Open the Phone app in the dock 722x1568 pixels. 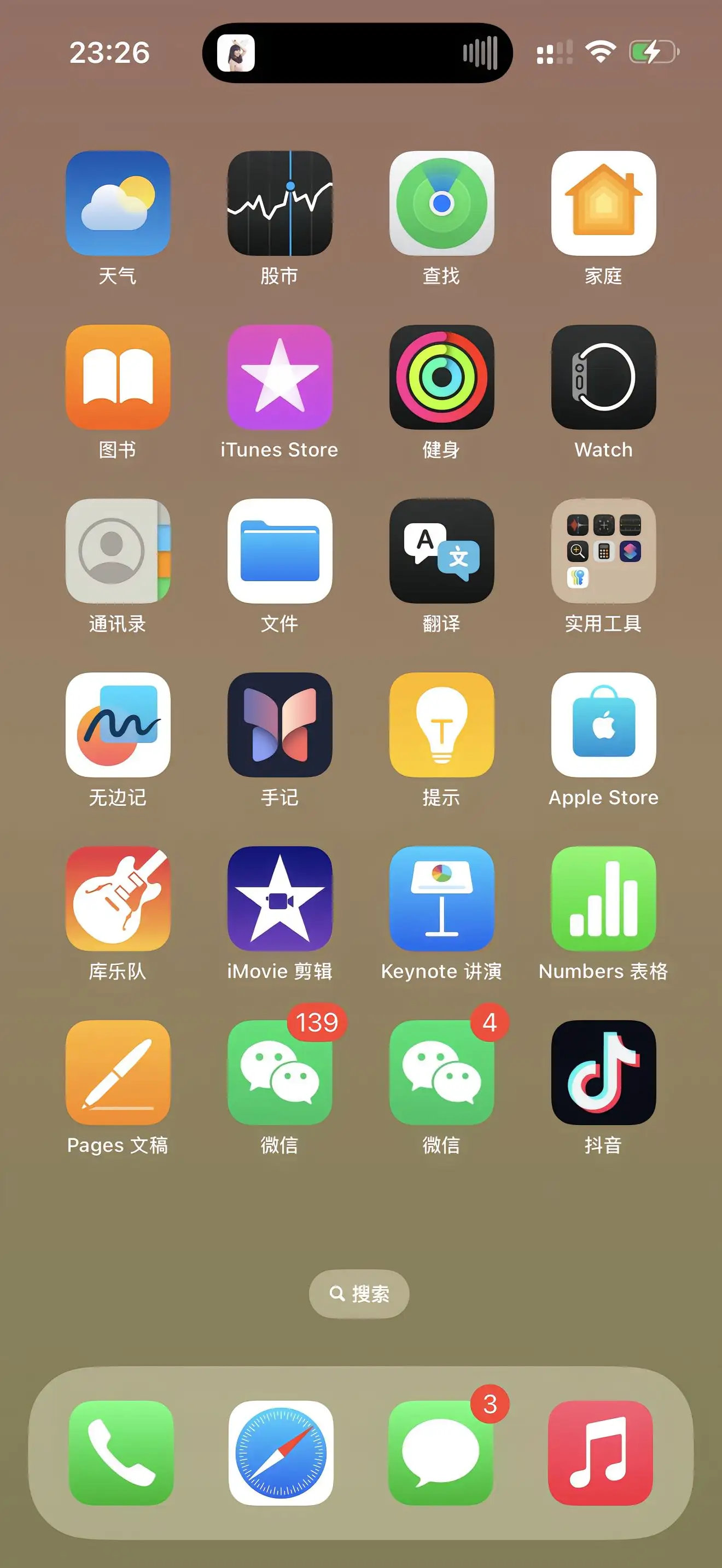click(121, 1452)
